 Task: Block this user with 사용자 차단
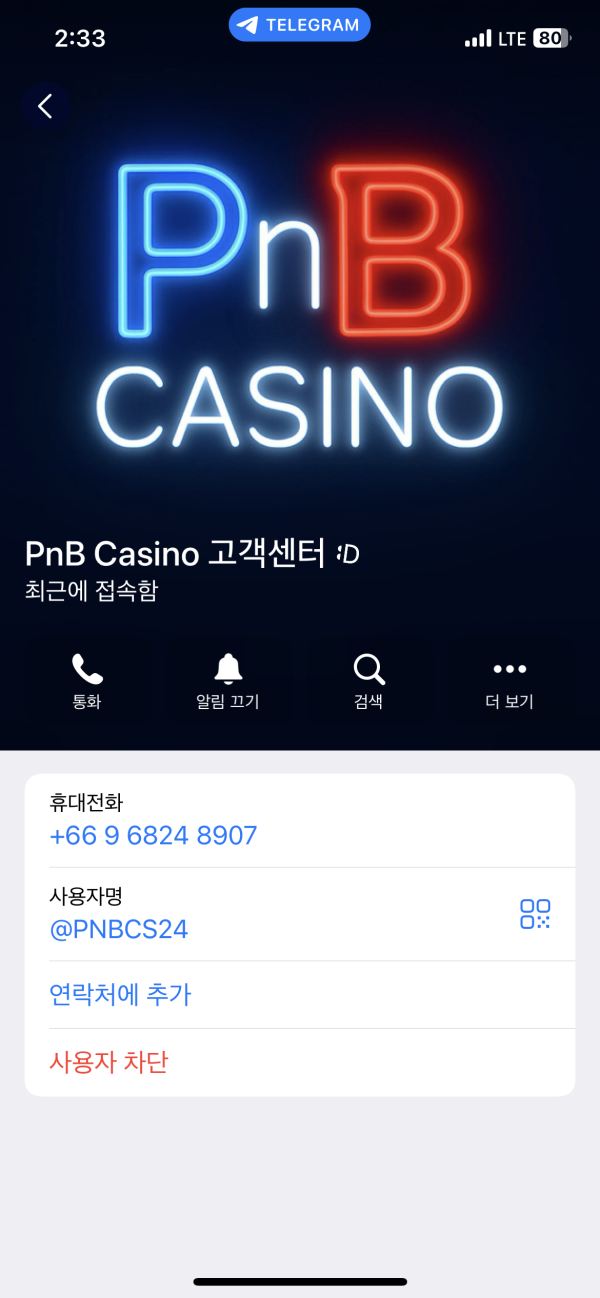click(109, 1062)
